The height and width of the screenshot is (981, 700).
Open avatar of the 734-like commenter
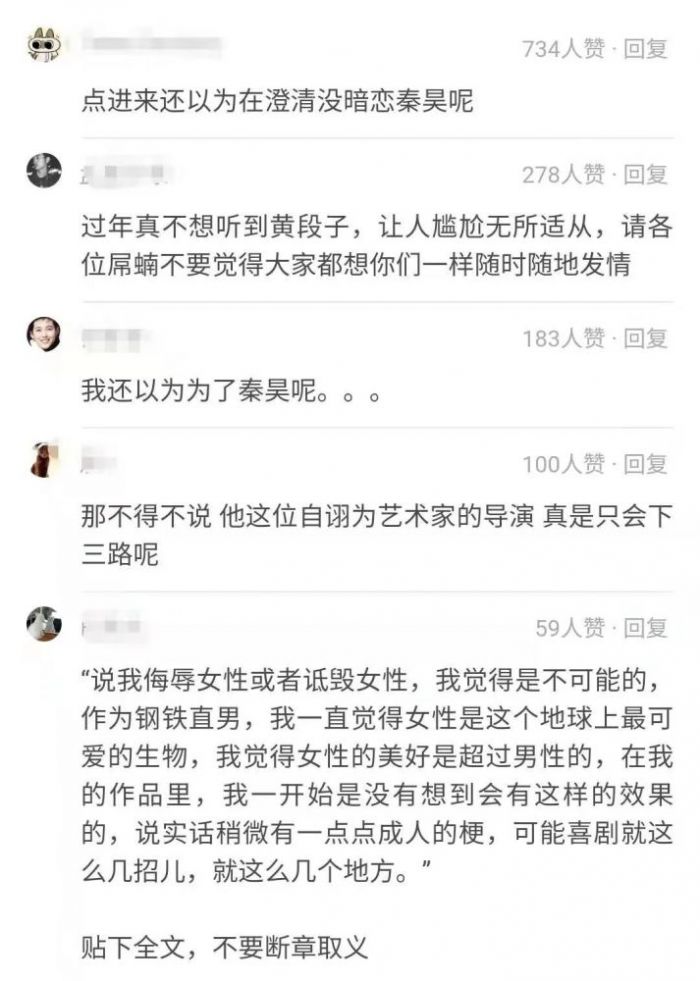pyautogui.click(x=44, y=46)
